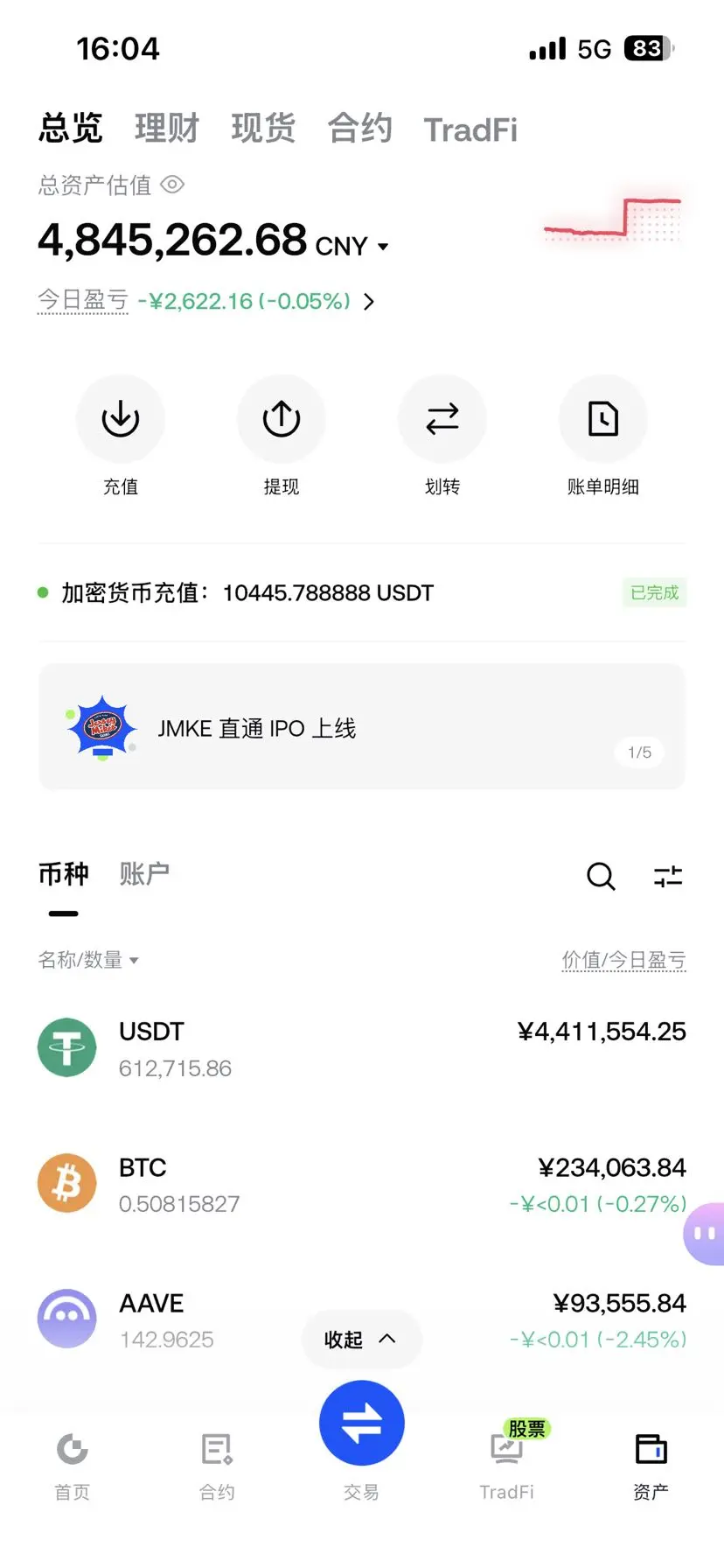Search assets with the magnifier icon
This screenshot has width=724, height=1568.
pyautogui.click(x=601, y=876)
